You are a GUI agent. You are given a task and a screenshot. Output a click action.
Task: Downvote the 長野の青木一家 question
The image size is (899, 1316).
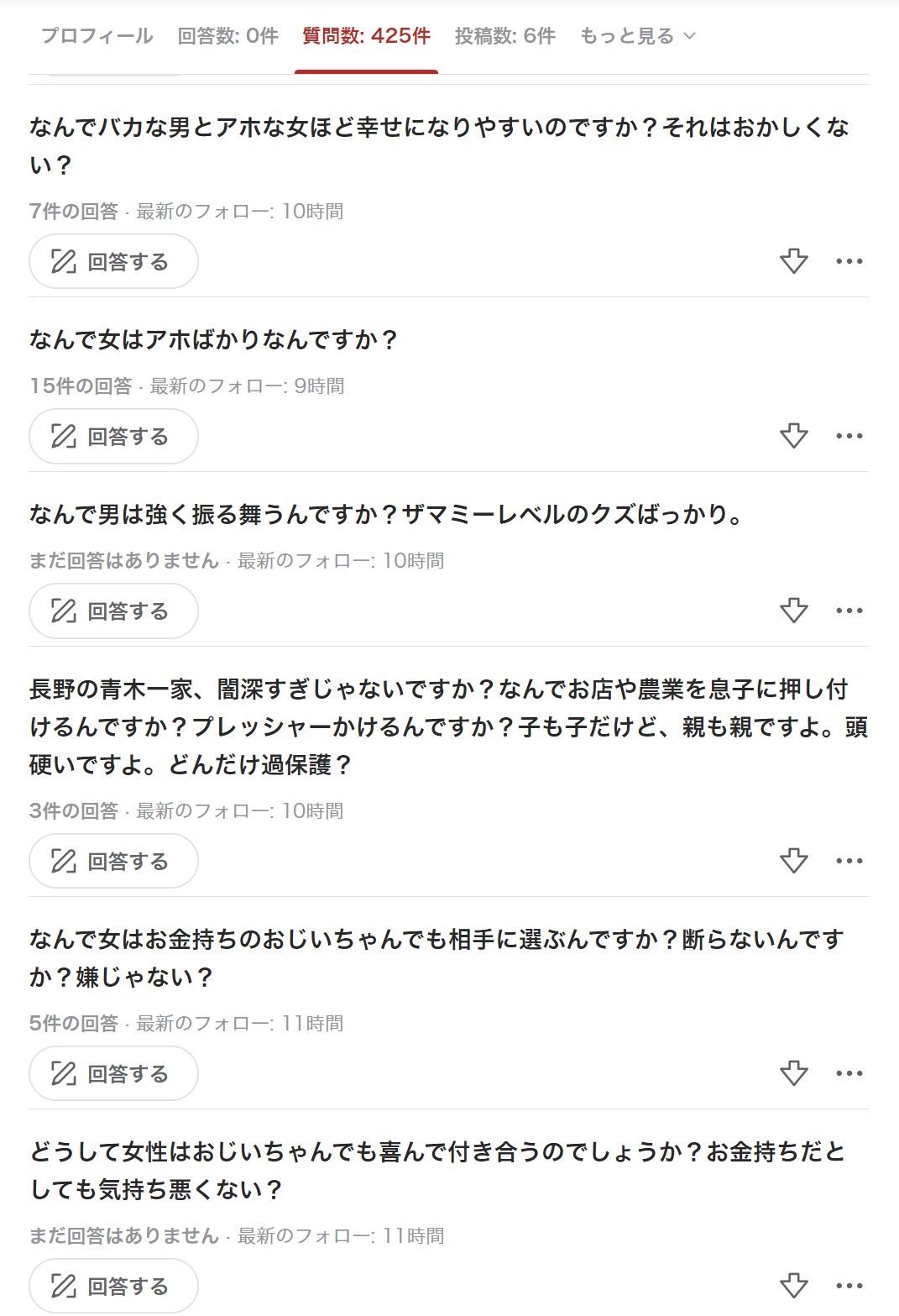click(x=794, y=861)
